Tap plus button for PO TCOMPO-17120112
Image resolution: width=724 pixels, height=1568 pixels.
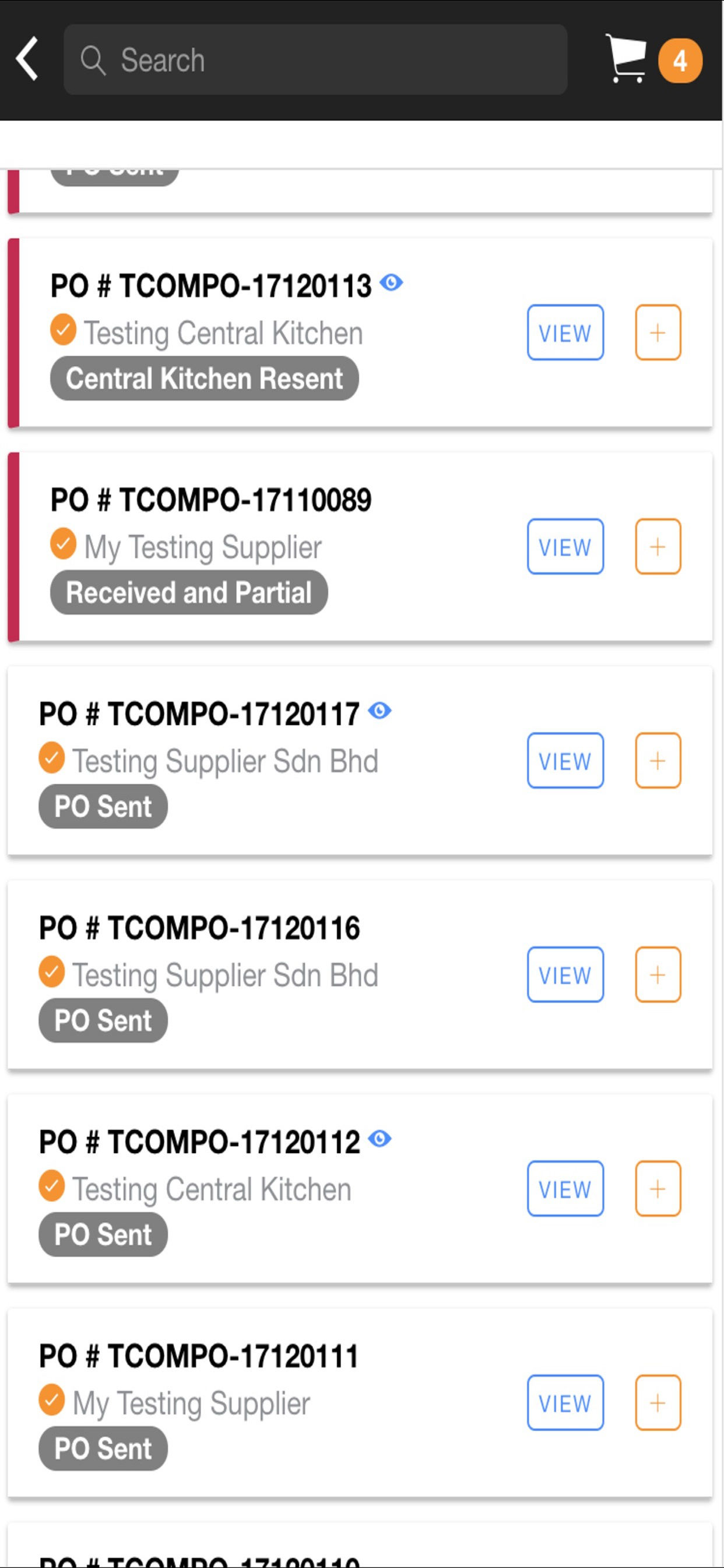(658, 1189)
